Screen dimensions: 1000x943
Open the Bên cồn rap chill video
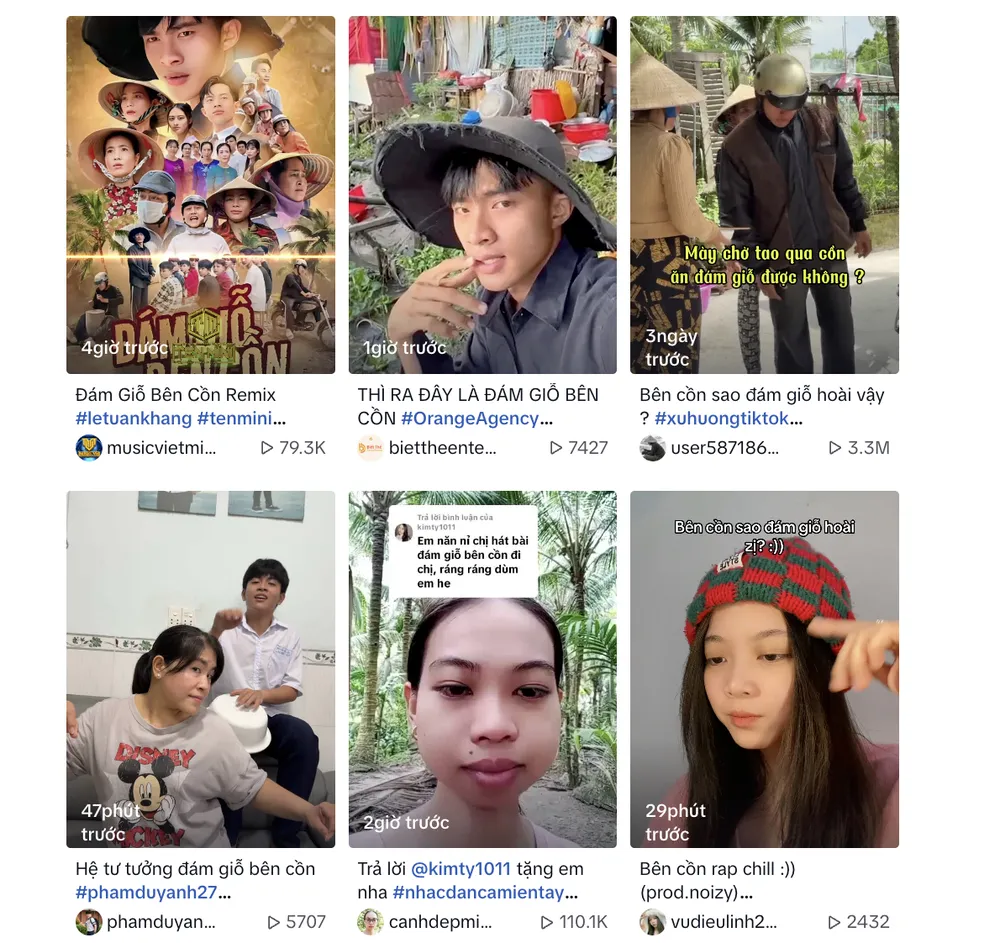pos(764,669)
